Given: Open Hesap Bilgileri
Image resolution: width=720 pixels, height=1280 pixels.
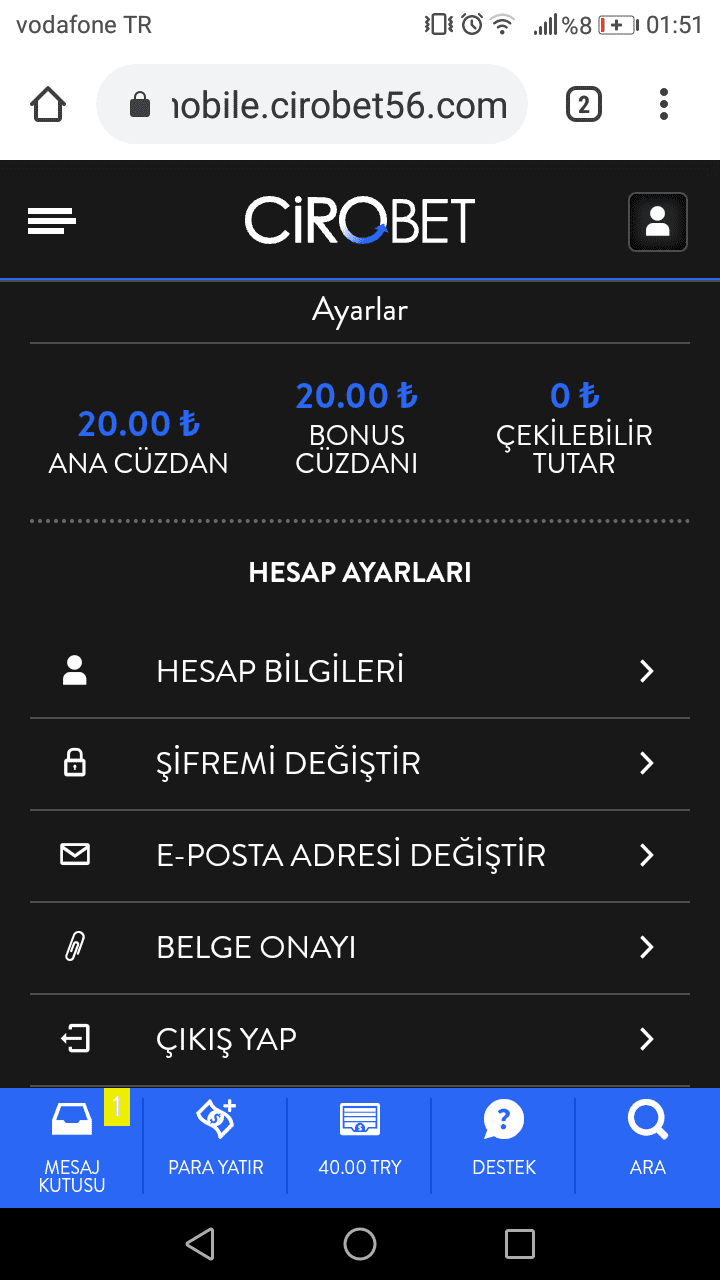Looking at the screenshot, I should [x=360, y=671].
